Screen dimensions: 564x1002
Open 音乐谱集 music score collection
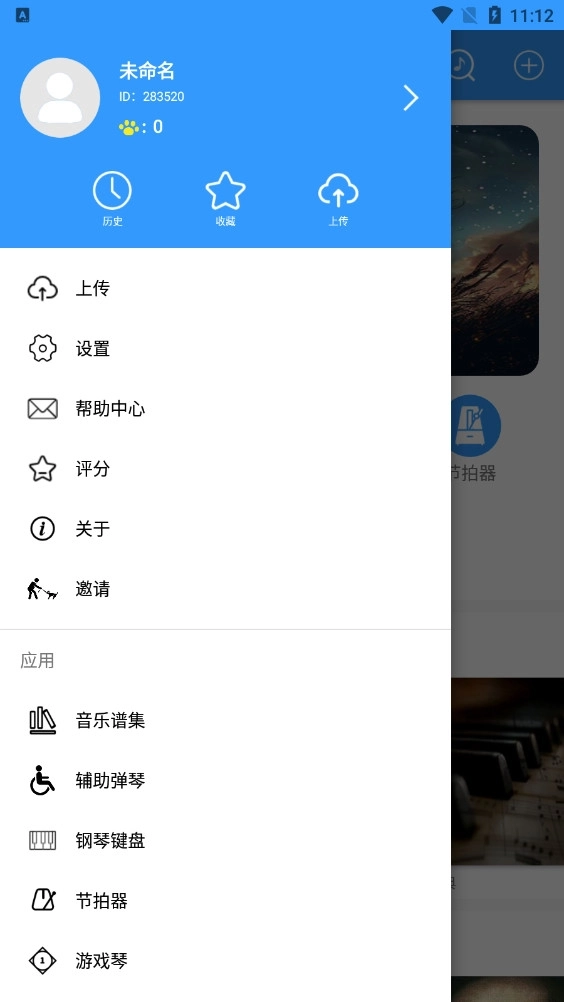225,721
